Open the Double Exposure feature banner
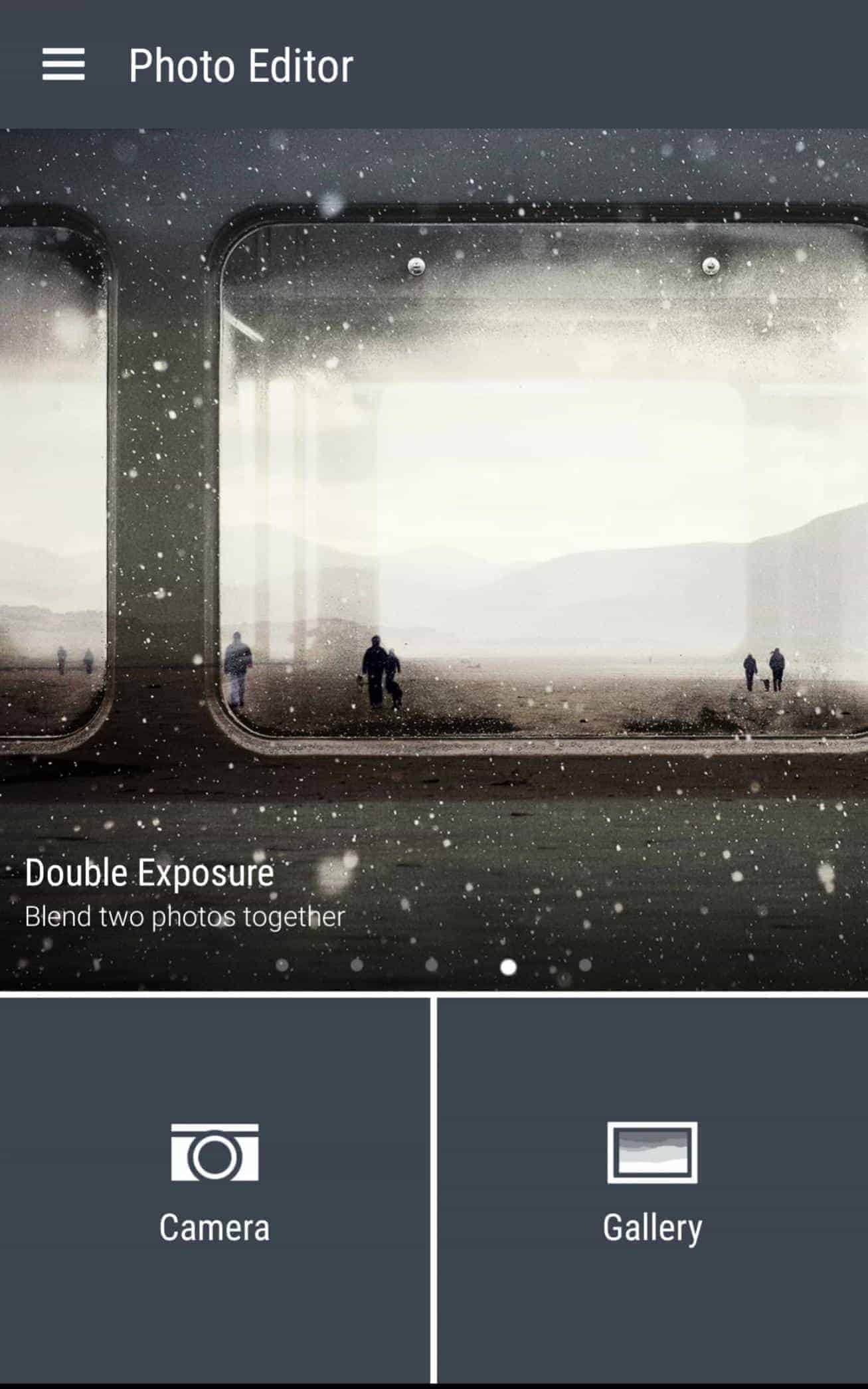Screen dimensions: 868x1389 click(434, 558)
